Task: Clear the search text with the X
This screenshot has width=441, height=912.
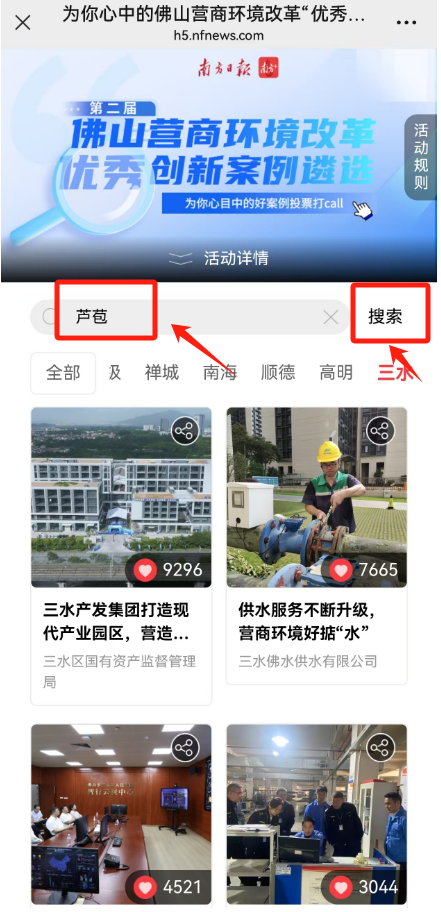Action: click(x=330, y=317)
